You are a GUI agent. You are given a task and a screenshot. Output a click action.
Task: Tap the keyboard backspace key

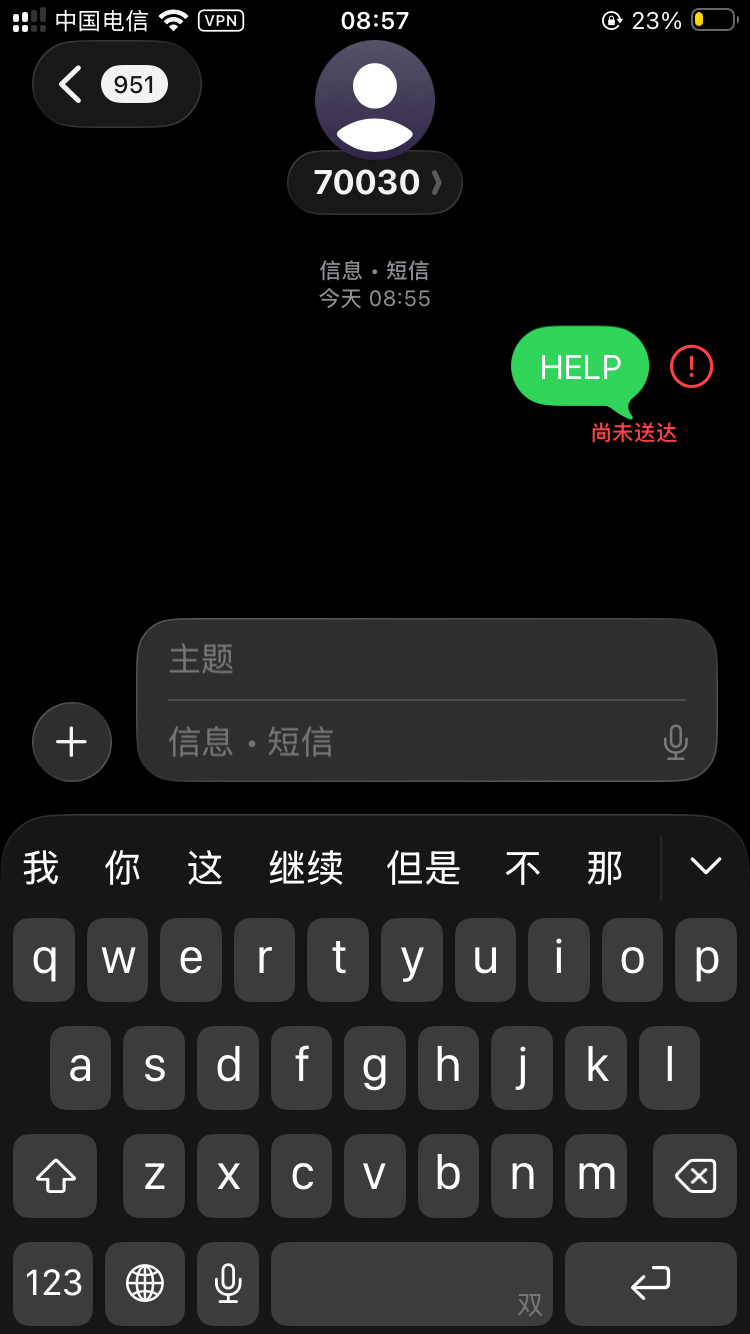point(695,1175)
